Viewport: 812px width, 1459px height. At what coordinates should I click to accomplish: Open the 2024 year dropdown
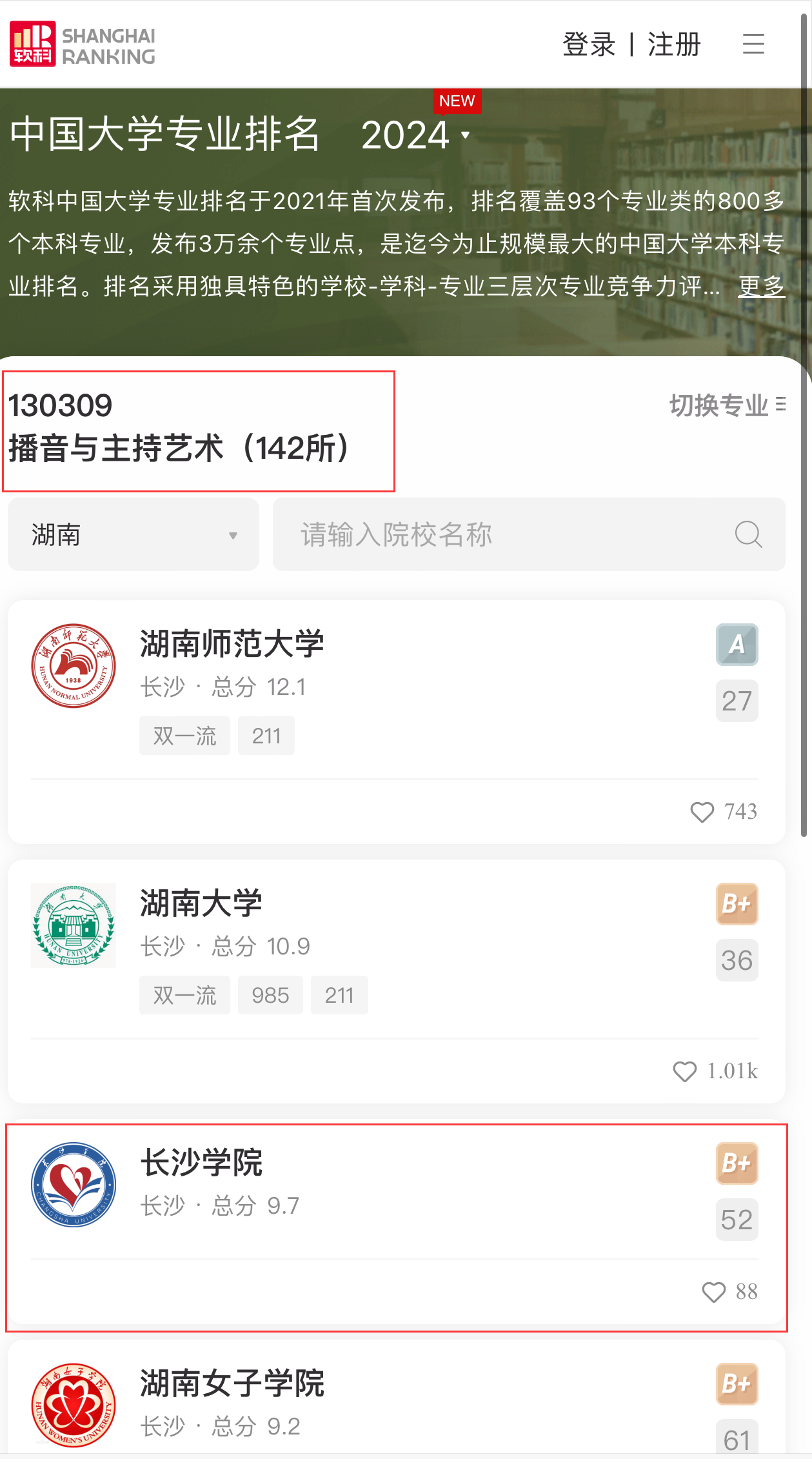click(x=415, y=135)
